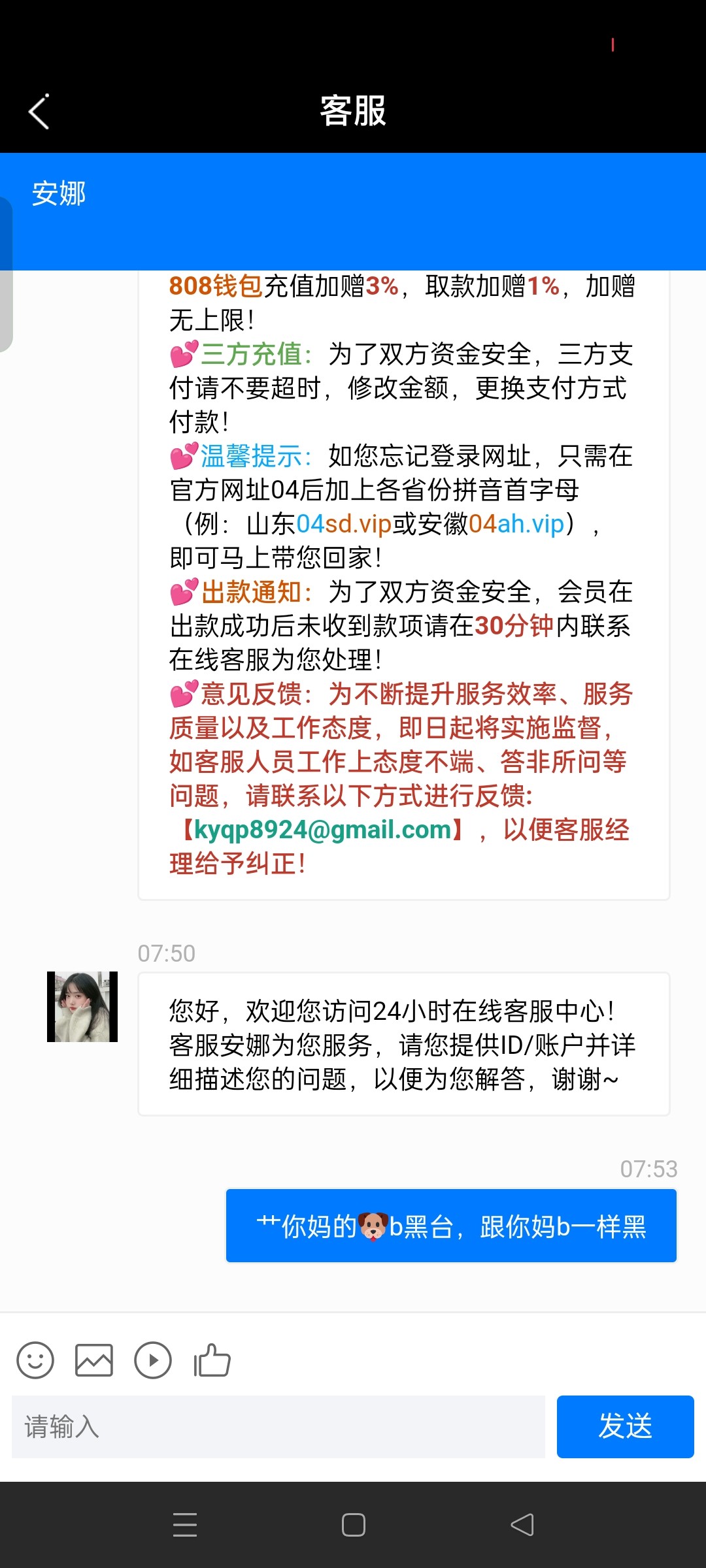Go back from the 客服 chat
Image resolution: width=706 pixels, height=1568 pixels.
(39, 112)
